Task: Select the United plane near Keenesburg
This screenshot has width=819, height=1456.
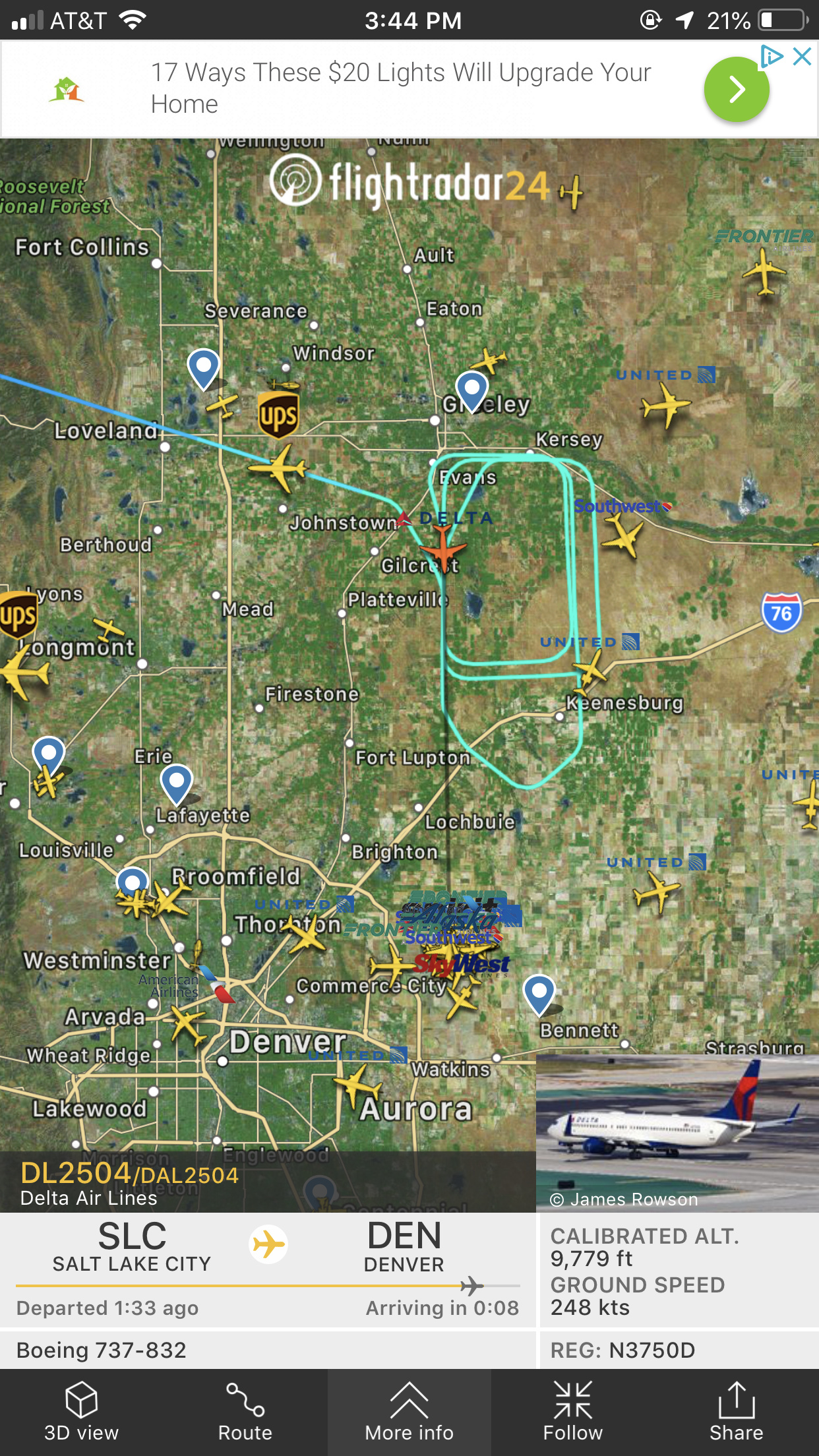Action: coord(590,670)
